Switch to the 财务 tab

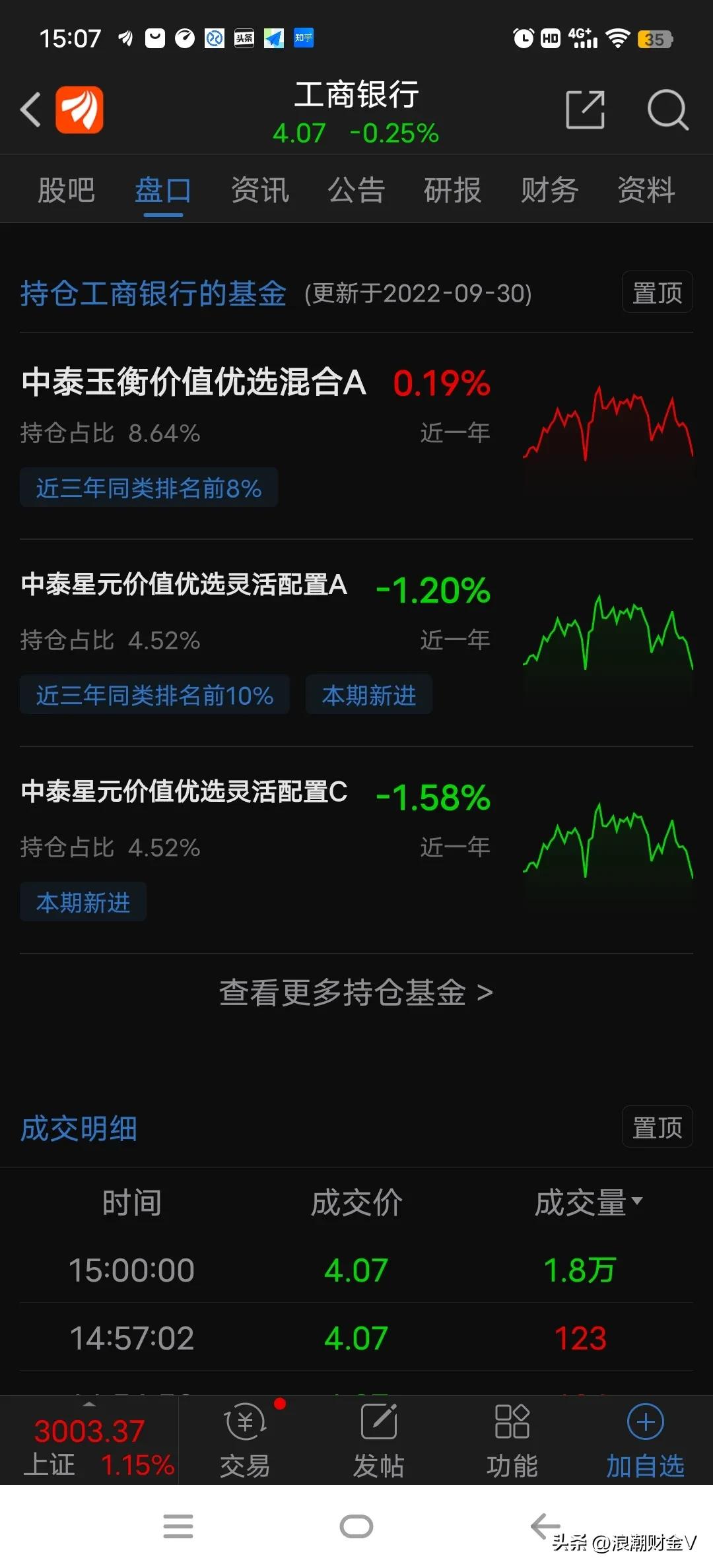pyautogui.click(x=548, y=191)
